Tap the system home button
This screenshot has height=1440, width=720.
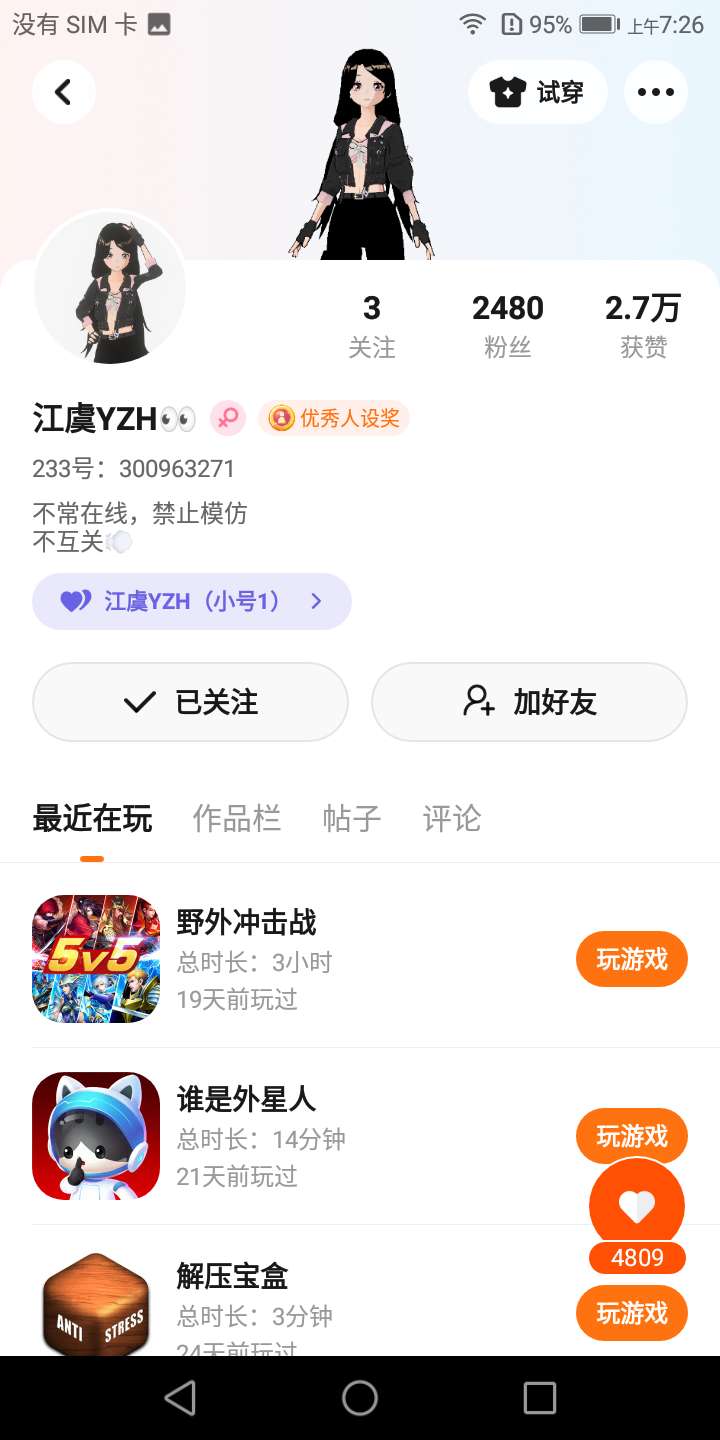(x=360, y=1398)
